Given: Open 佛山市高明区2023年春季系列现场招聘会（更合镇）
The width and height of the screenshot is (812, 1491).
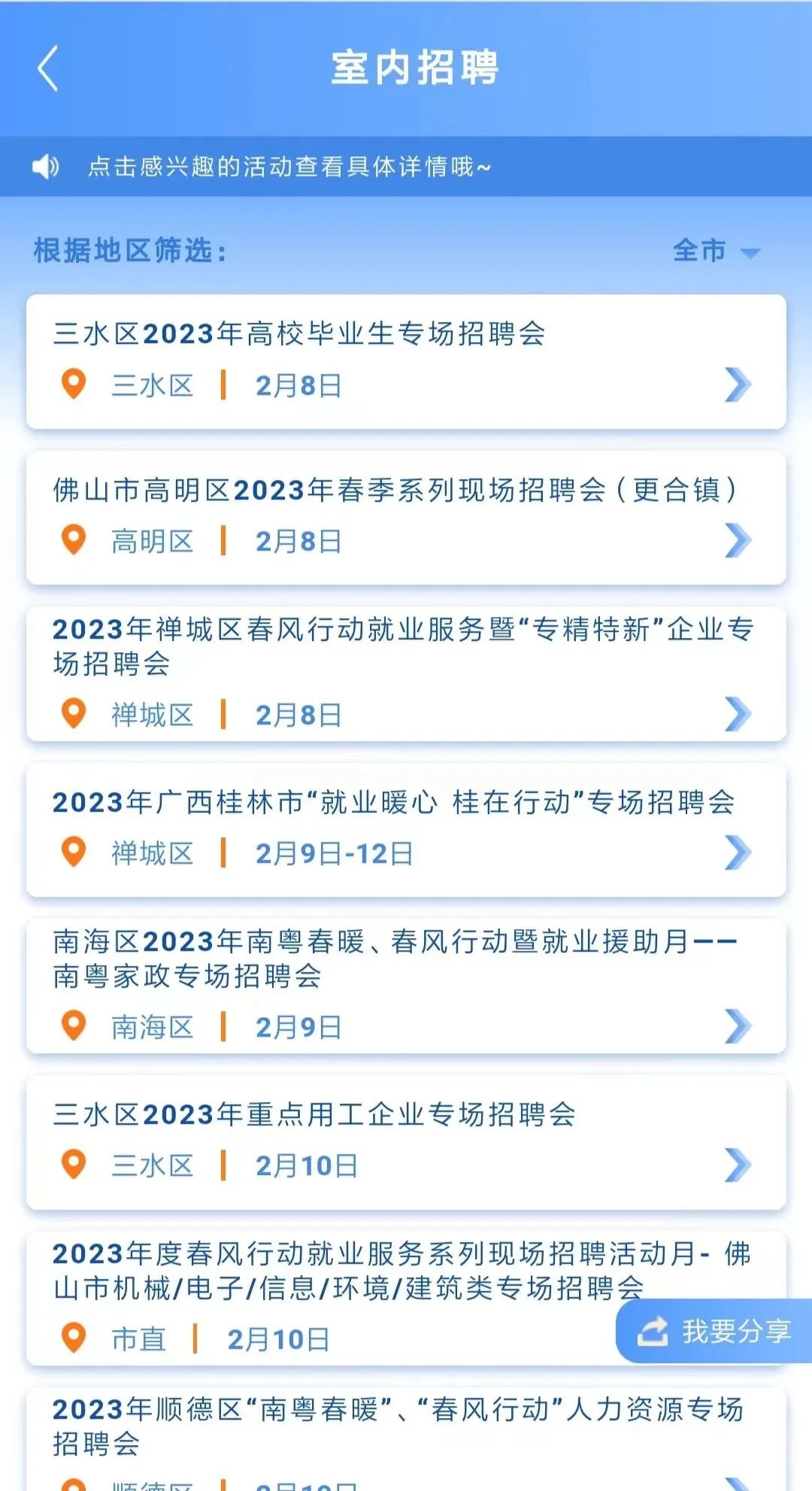Looking at the screenshot, I should click(406, 518).
